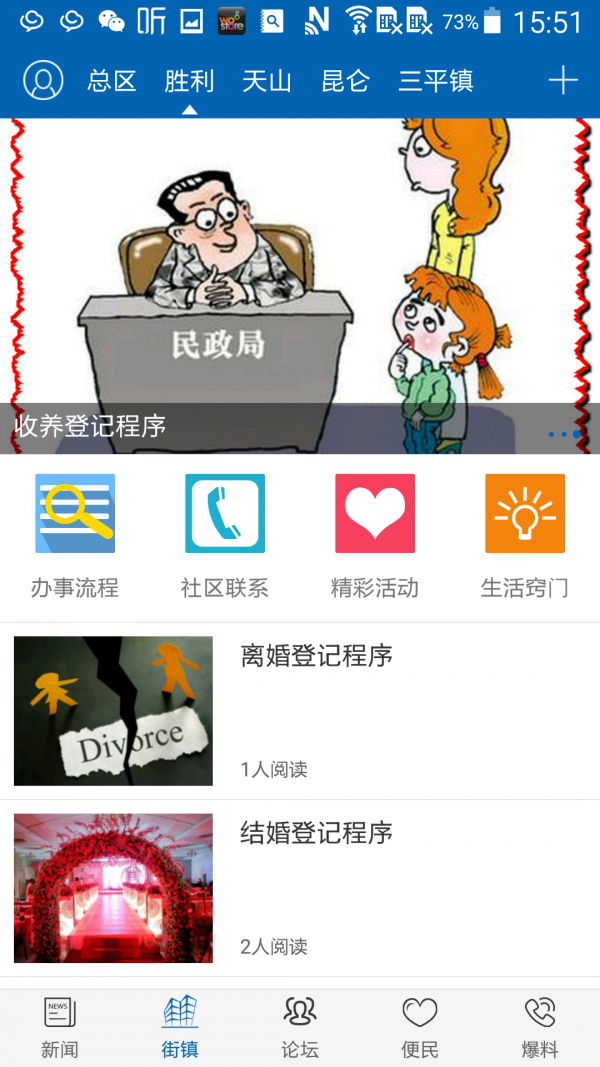Tap the plus icon to add channels
Screen dimensions: 600x1067
tap(563, 82)
